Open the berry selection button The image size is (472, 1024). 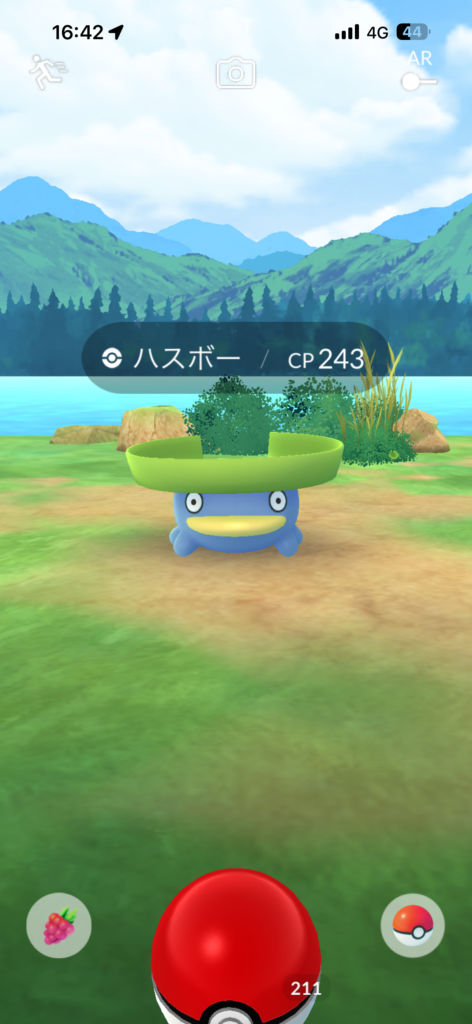(x=59, y=925)
